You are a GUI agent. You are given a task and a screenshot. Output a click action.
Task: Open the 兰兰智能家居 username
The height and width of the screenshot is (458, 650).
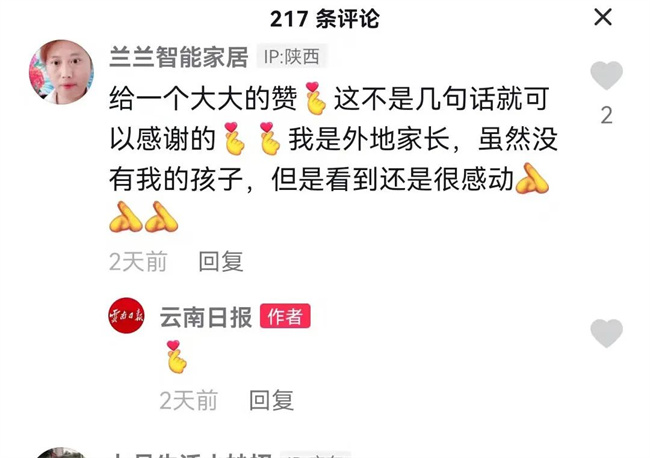point(178,57)
